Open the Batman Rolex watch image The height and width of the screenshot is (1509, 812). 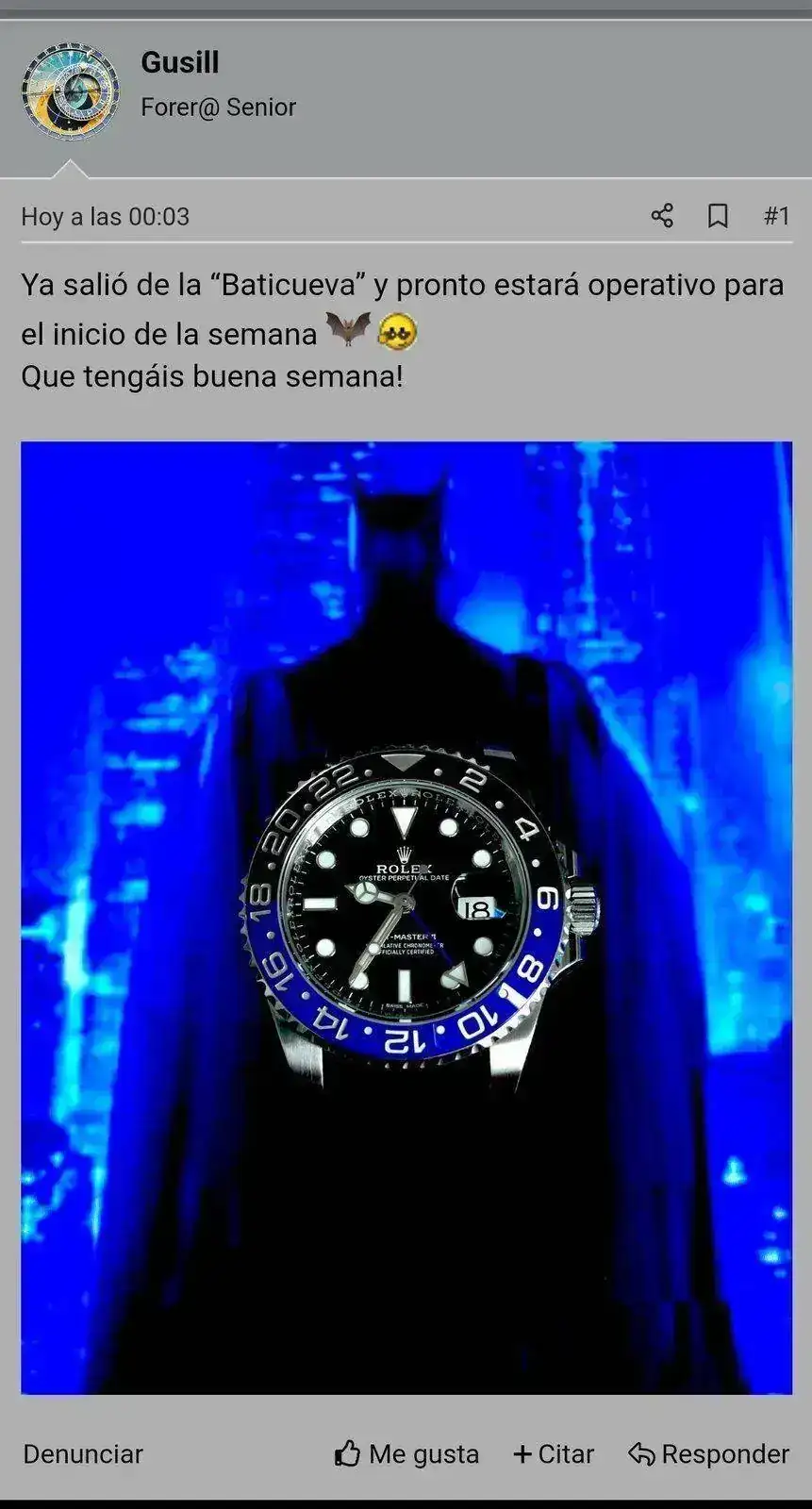[x=406, y=917]
